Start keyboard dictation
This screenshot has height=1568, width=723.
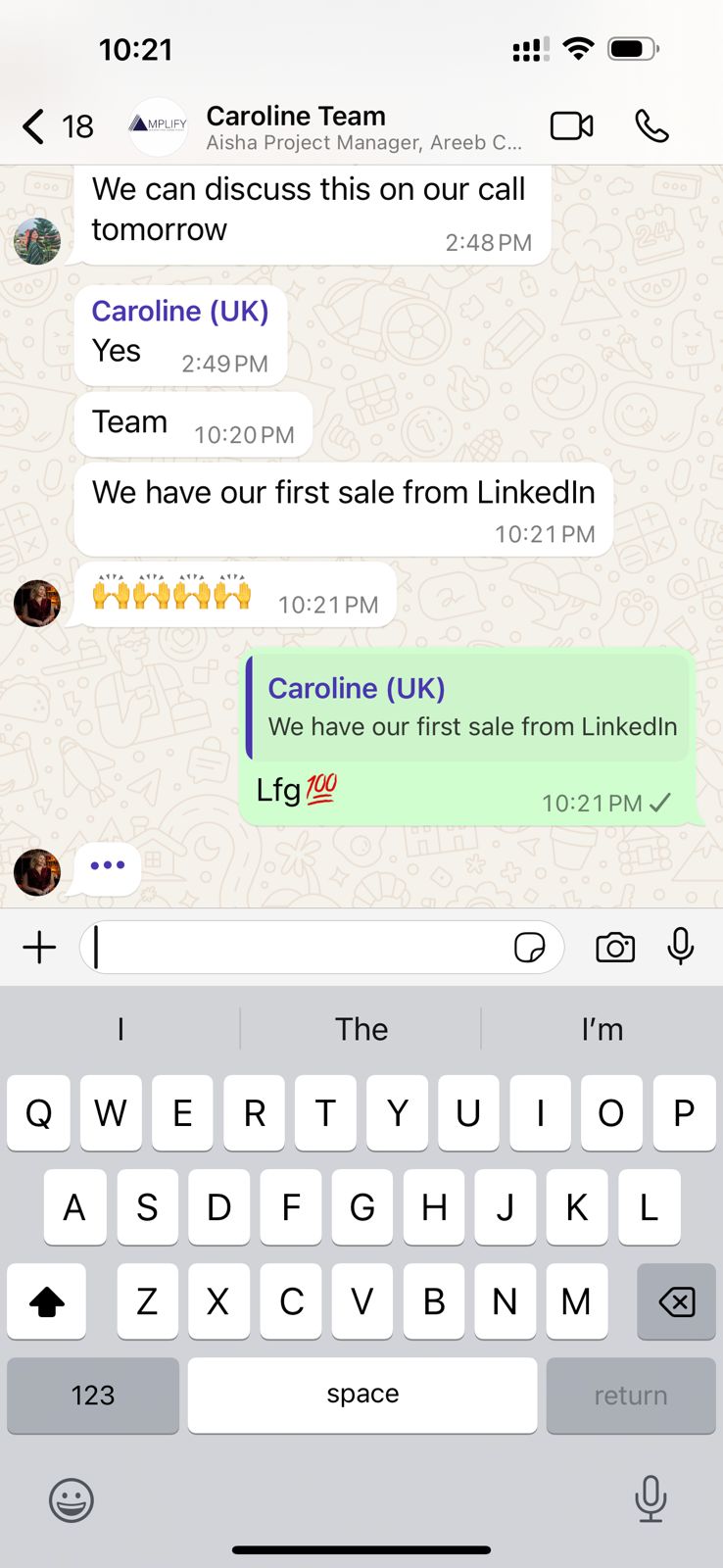pos(651,1499)
